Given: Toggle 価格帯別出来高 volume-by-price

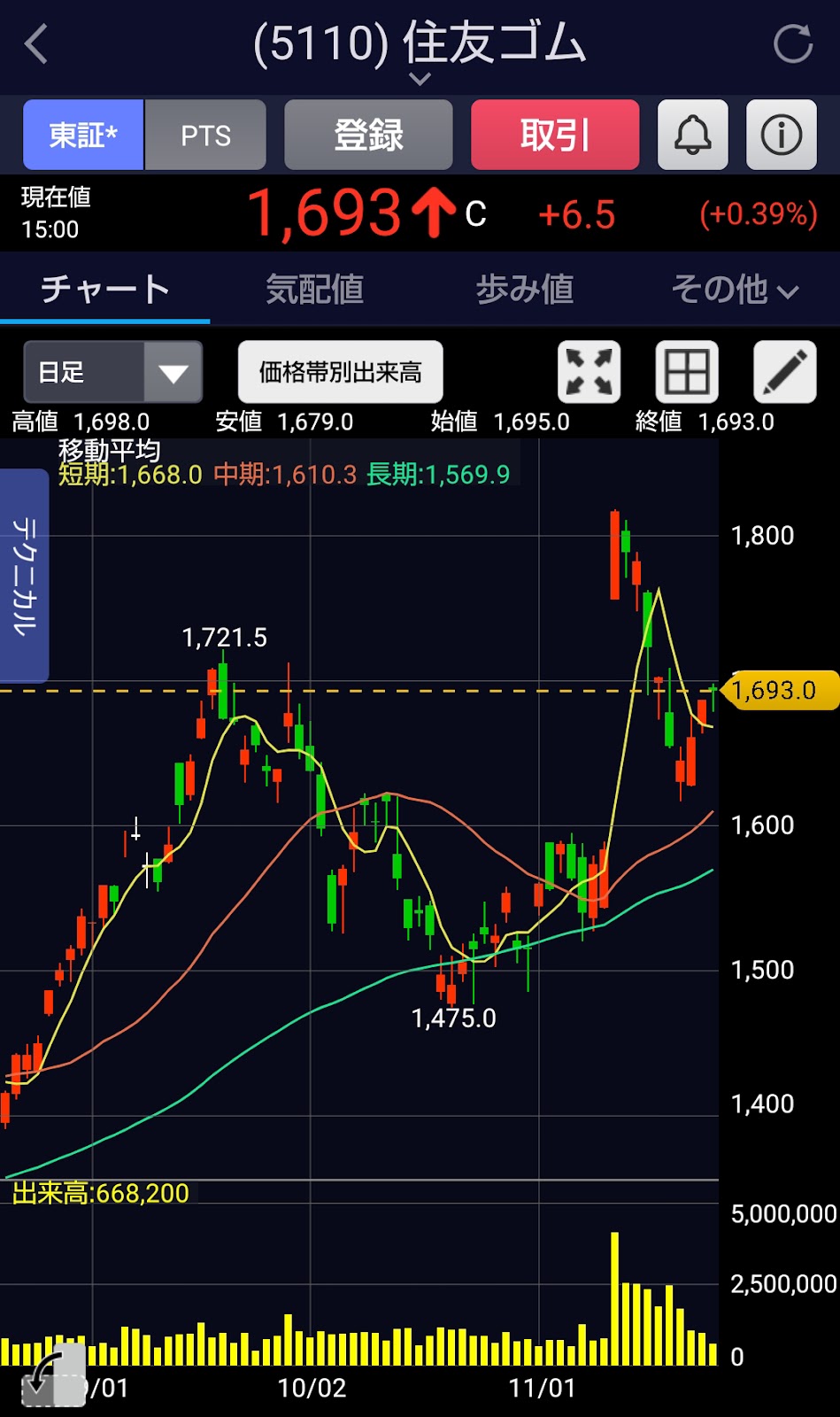Looking at the screenshot, I should coord(341,372).
